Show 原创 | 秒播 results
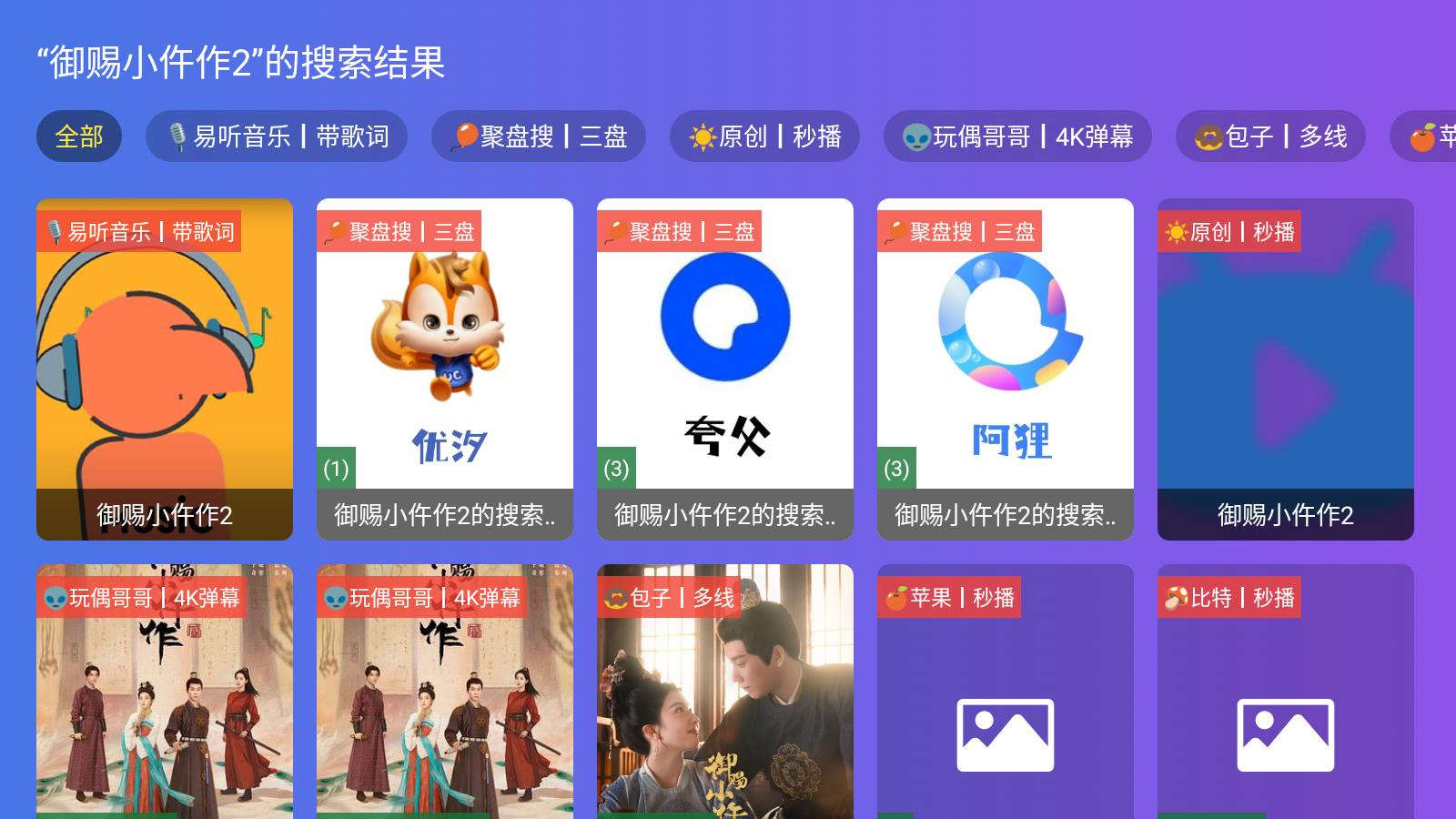This screenshot has width=1456, height=819. click(x=764, y=136)
